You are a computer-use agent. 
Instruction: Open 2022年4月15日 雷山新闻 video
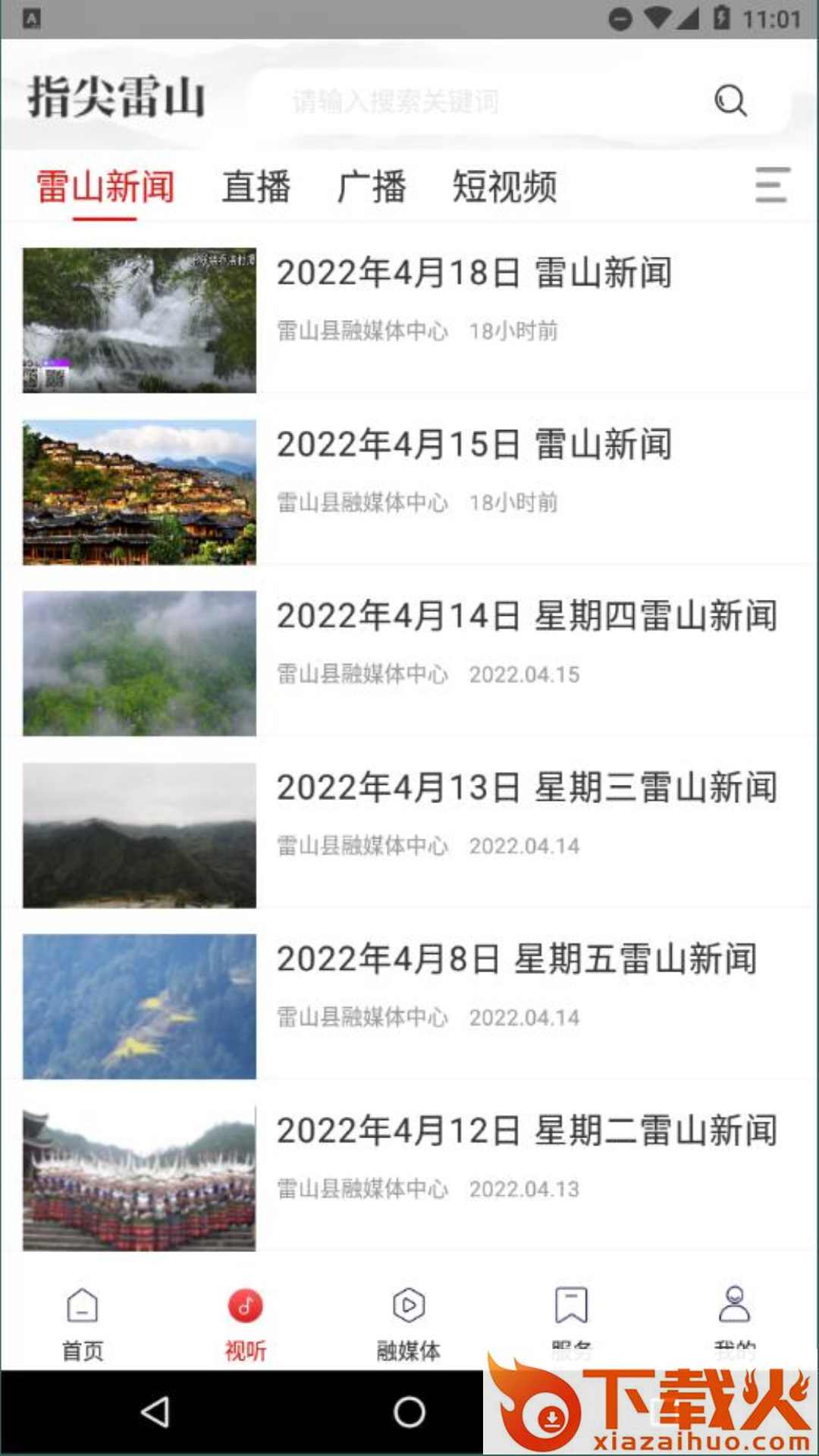tap(474, 444)
